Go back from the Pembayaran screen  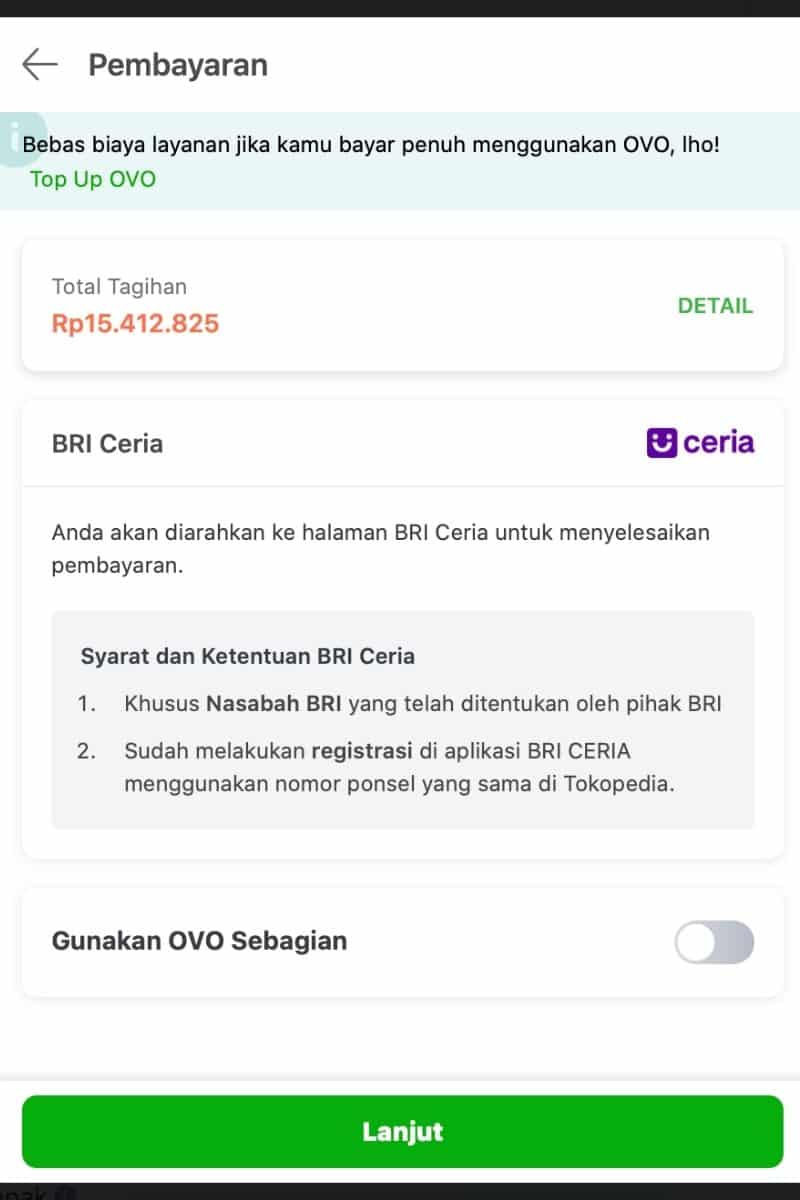(40, 65)
